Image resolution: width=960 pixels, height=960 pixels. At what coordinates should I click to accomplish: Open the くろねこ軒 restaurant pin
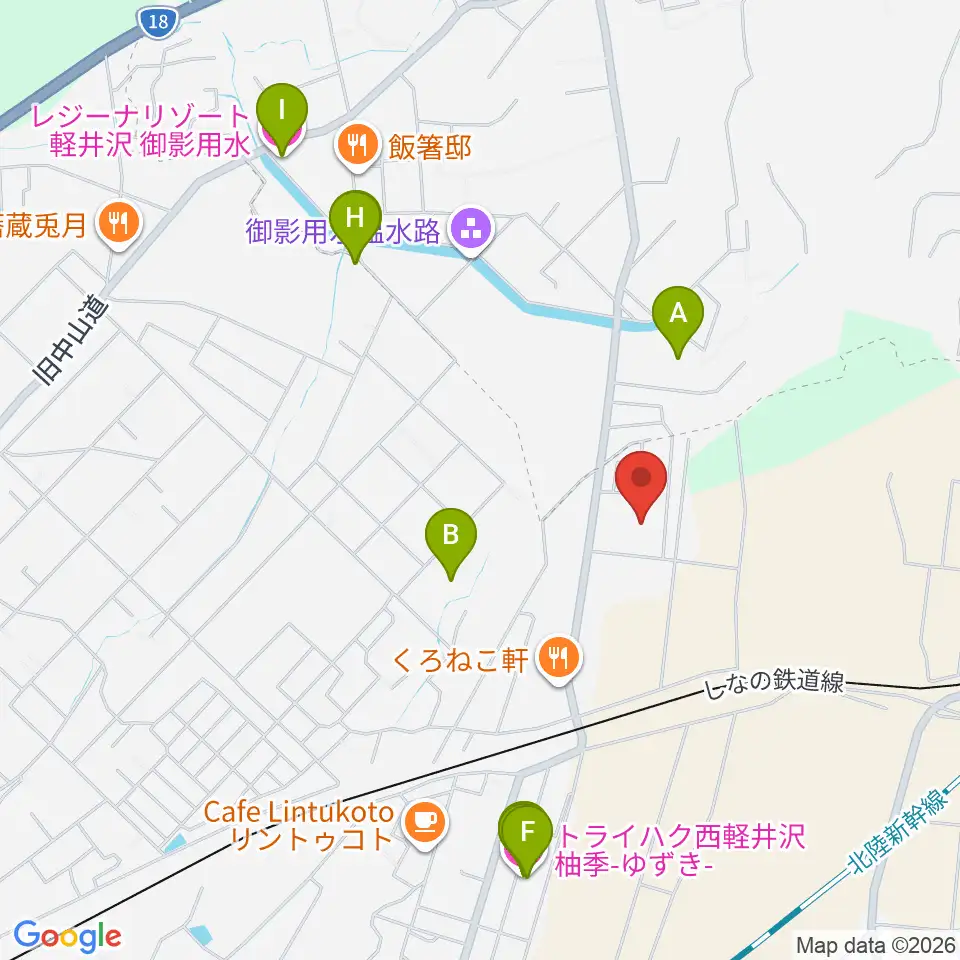[x=559, y=660]
